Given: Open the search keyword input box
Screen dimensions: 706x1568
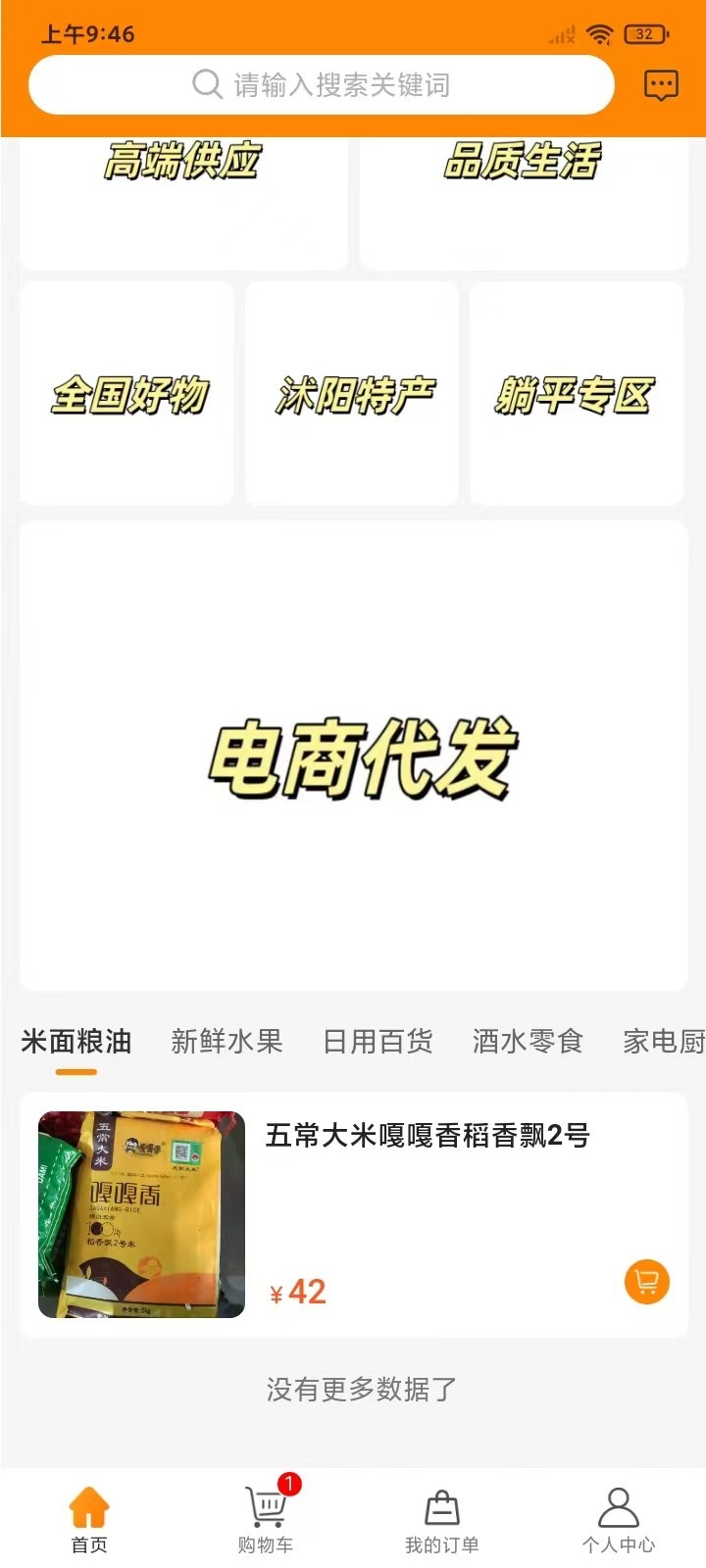Looking at the screenshot, I should tap(322, 85).
